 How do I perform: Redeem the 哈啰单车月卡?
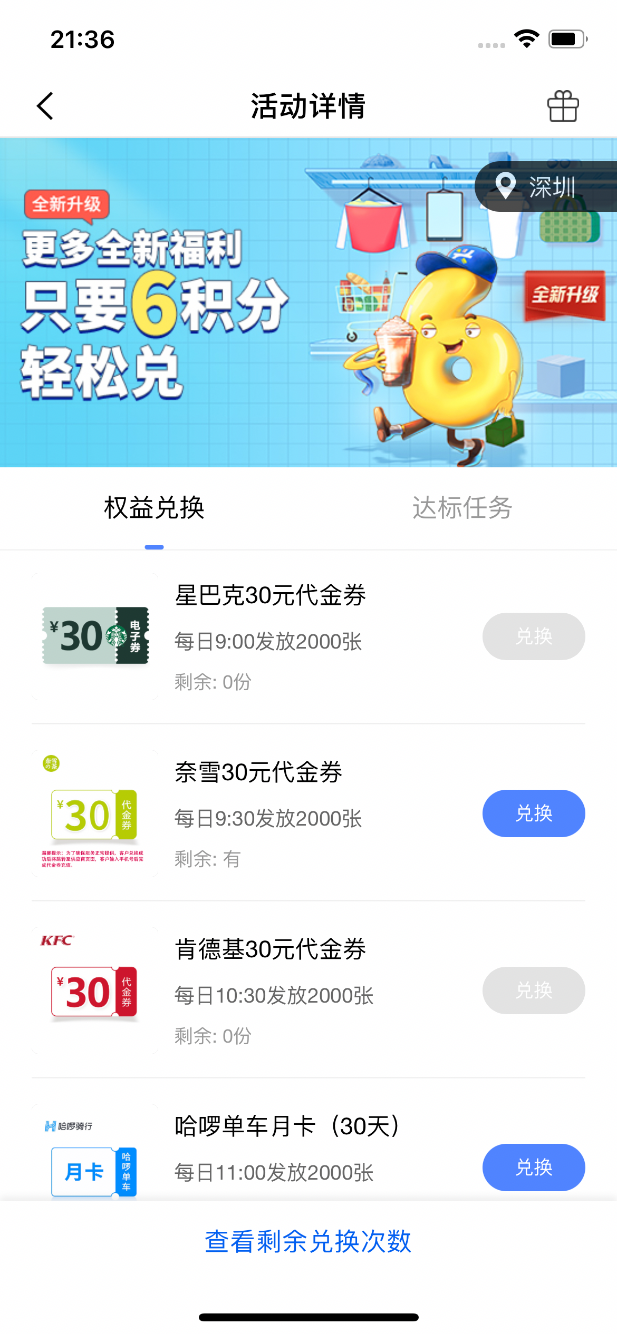pyautogui.click(x=533, y=1167)
